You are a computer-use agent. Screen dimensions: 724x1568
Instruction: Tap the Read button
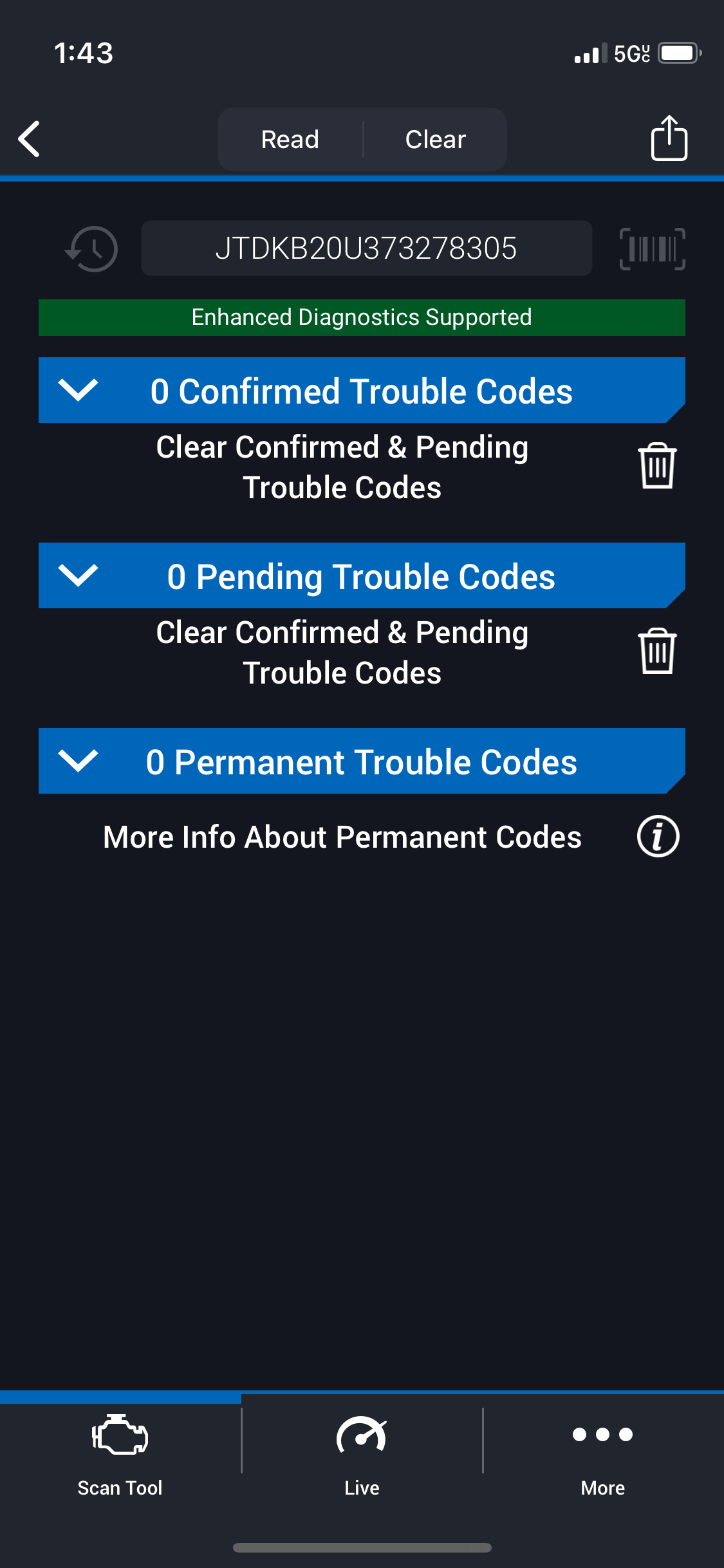pos(290,139)
